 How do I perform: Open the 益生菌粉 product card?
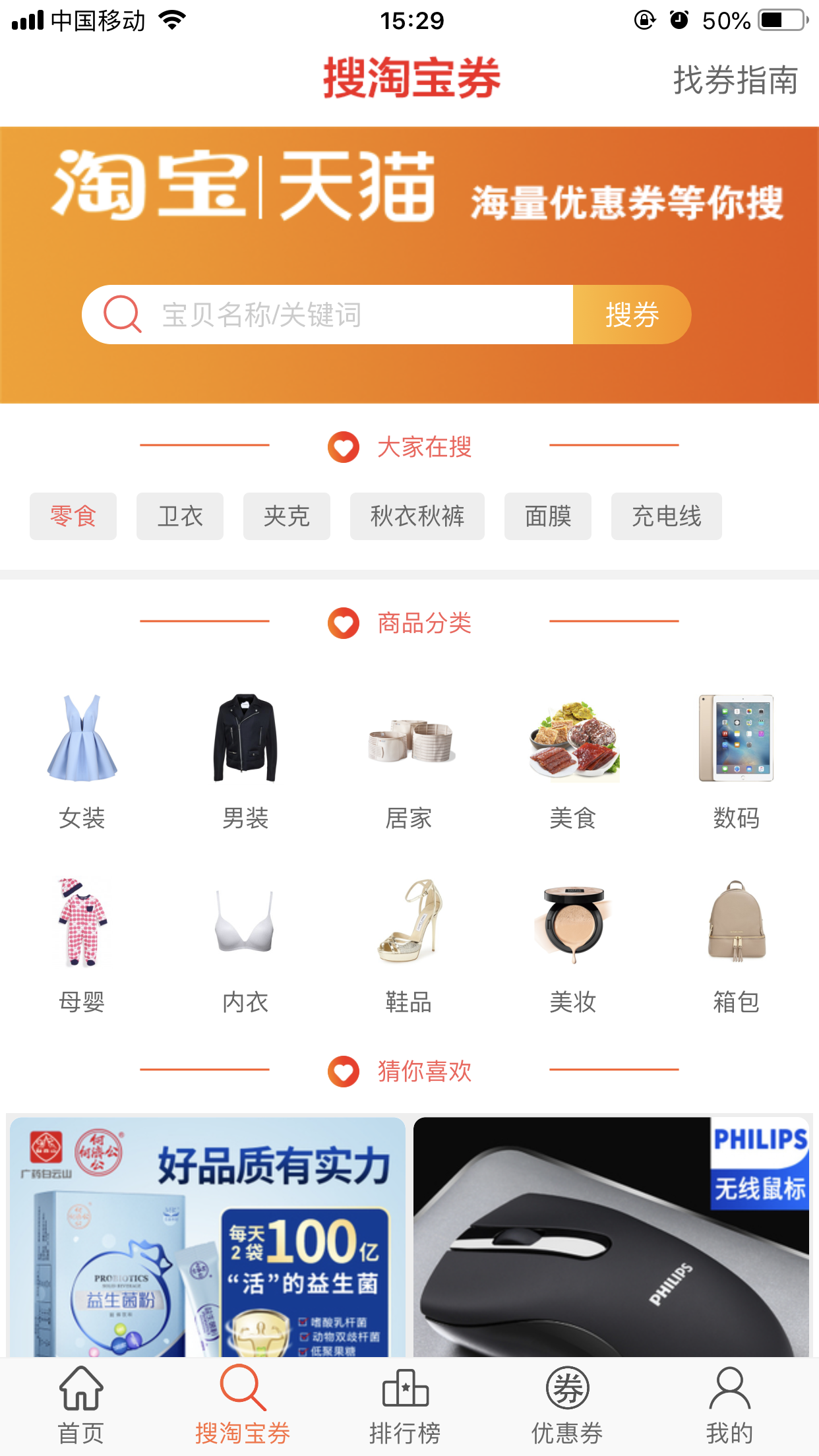coord(208,1236)
